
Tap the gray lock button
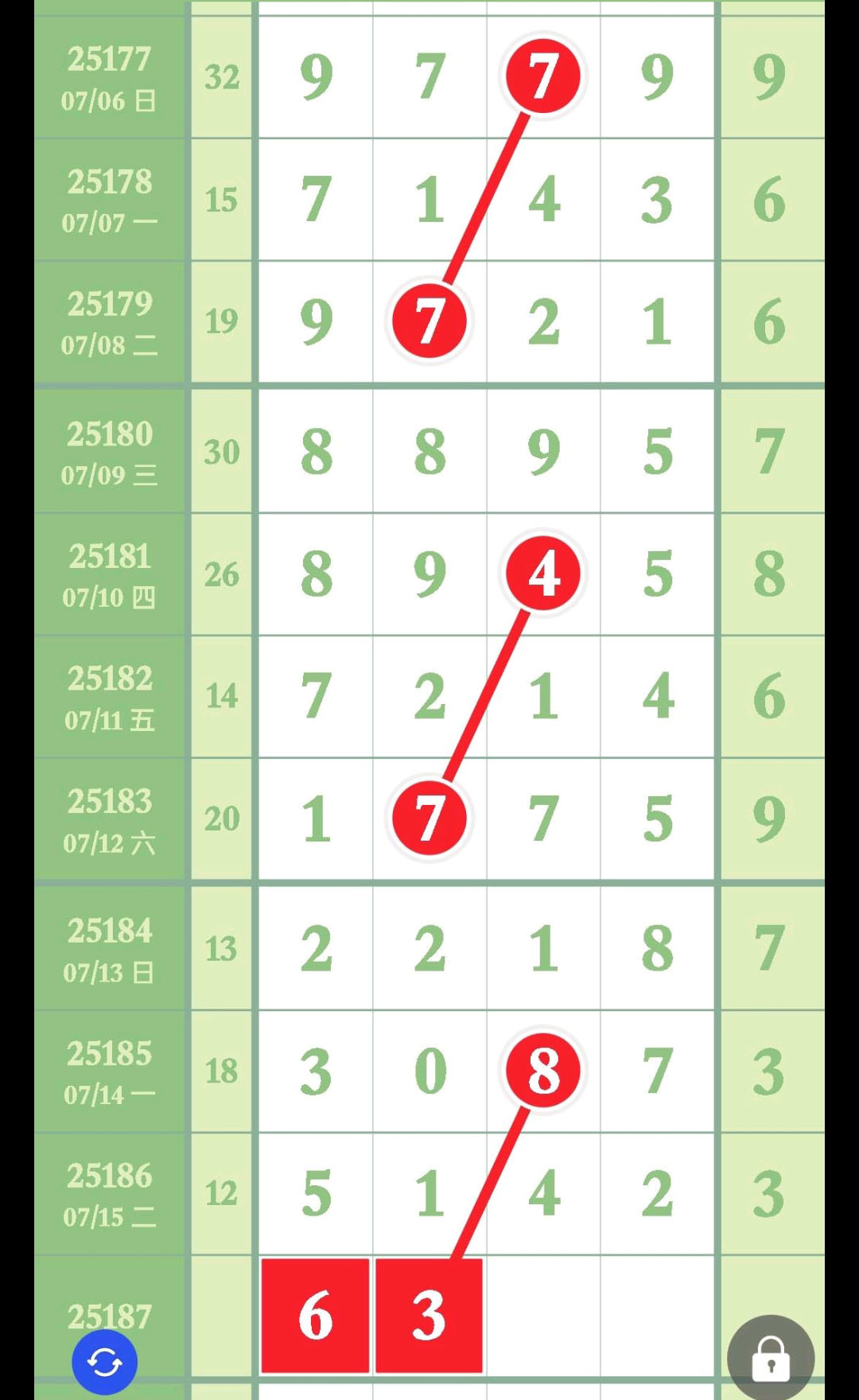tap(771, 1357)
